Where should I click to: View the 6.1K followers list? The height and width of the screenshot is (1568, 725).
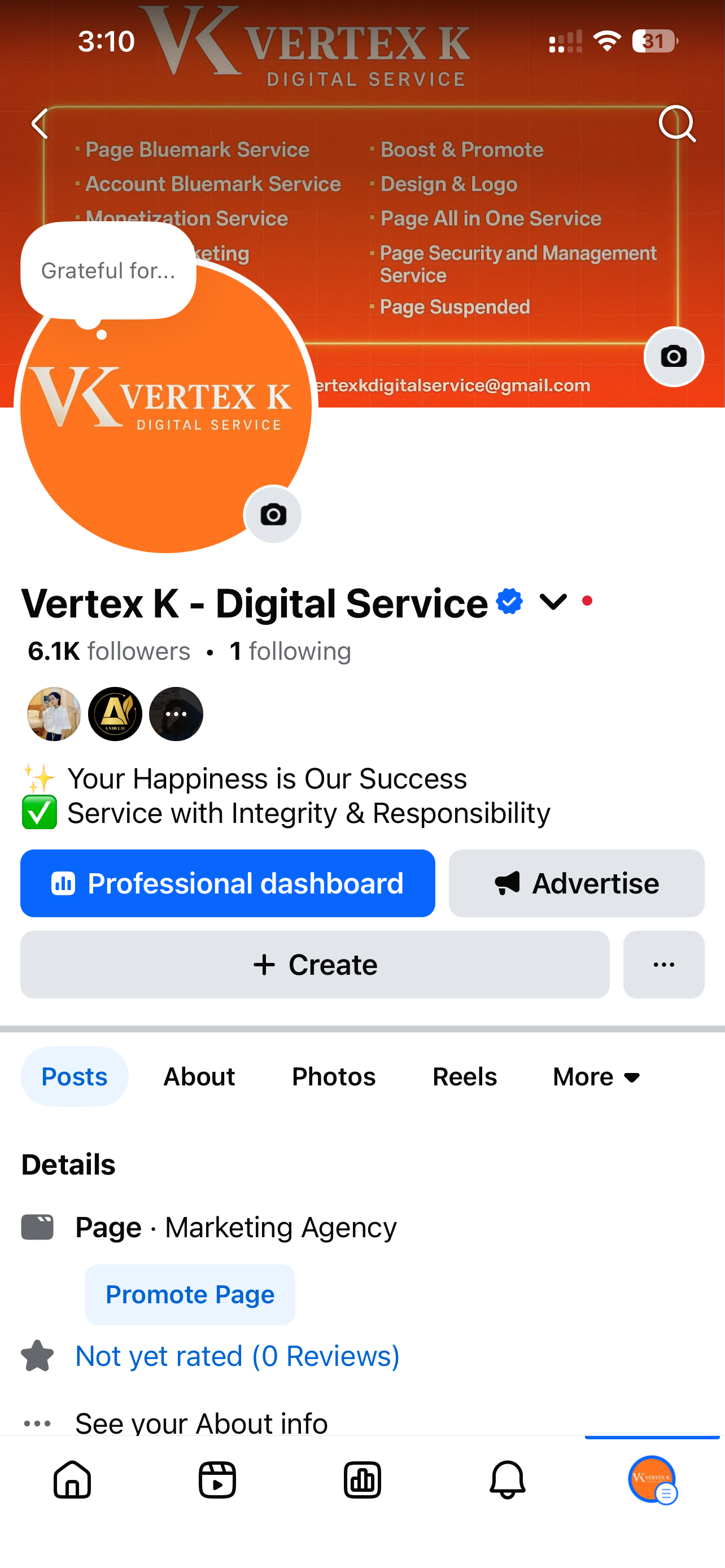pos(110,651)
